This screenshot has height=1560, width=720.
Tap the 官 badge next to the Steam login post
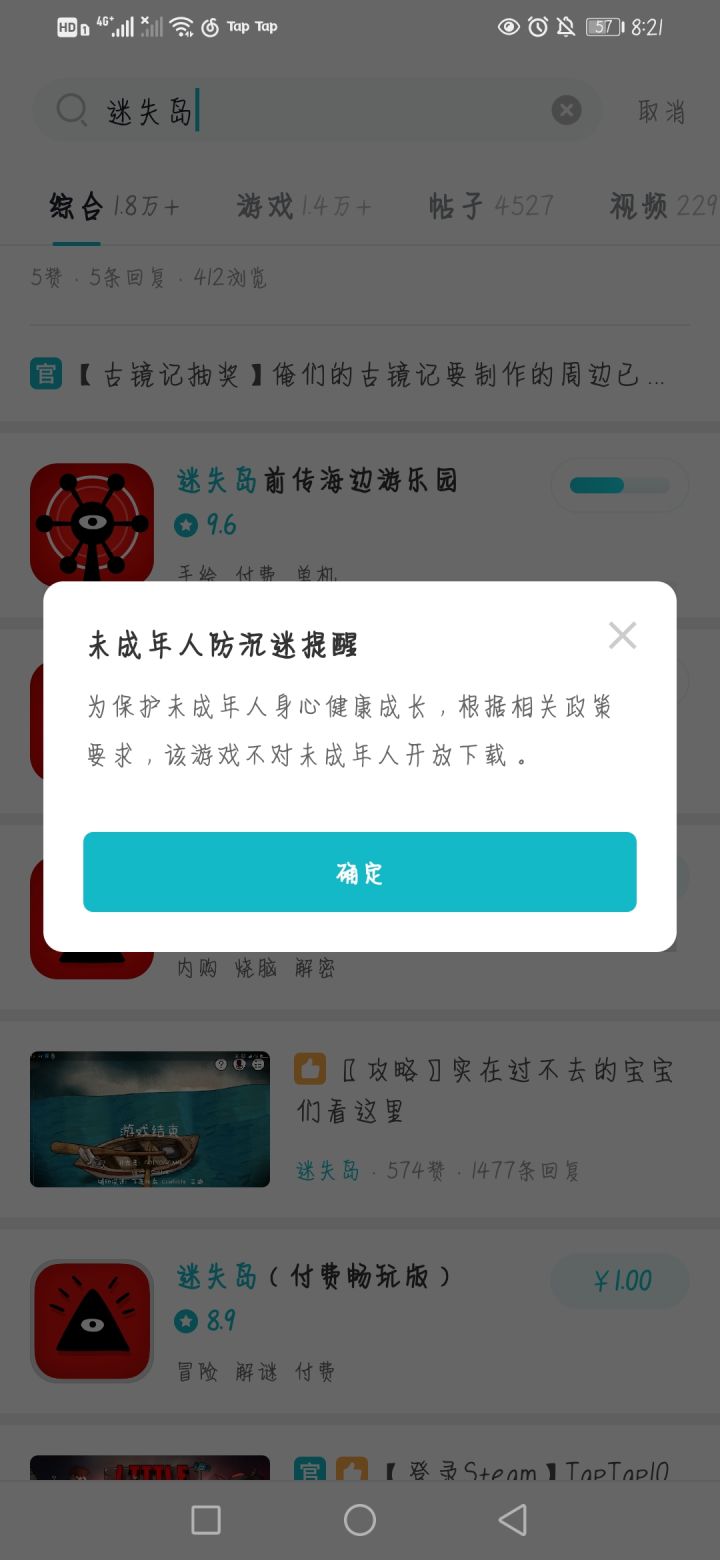pyautogui.click(x=311, y=1471)
